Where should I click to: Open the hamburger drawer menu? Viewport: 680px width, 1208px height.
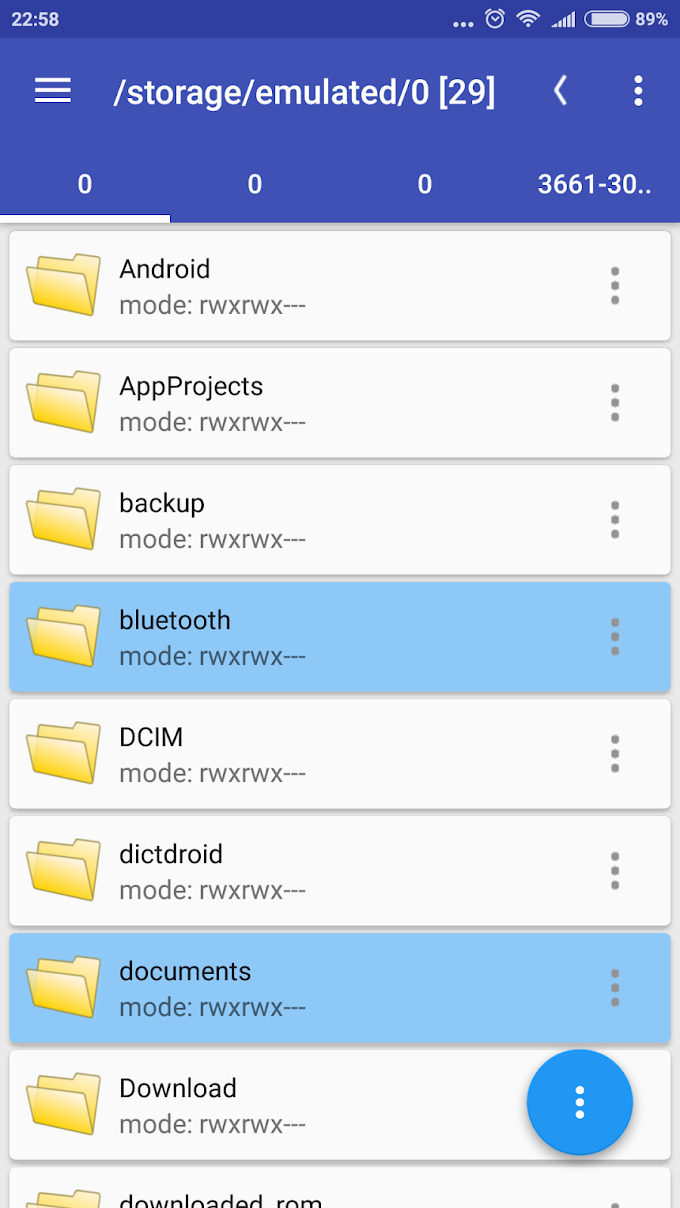[x=53, y=91]
